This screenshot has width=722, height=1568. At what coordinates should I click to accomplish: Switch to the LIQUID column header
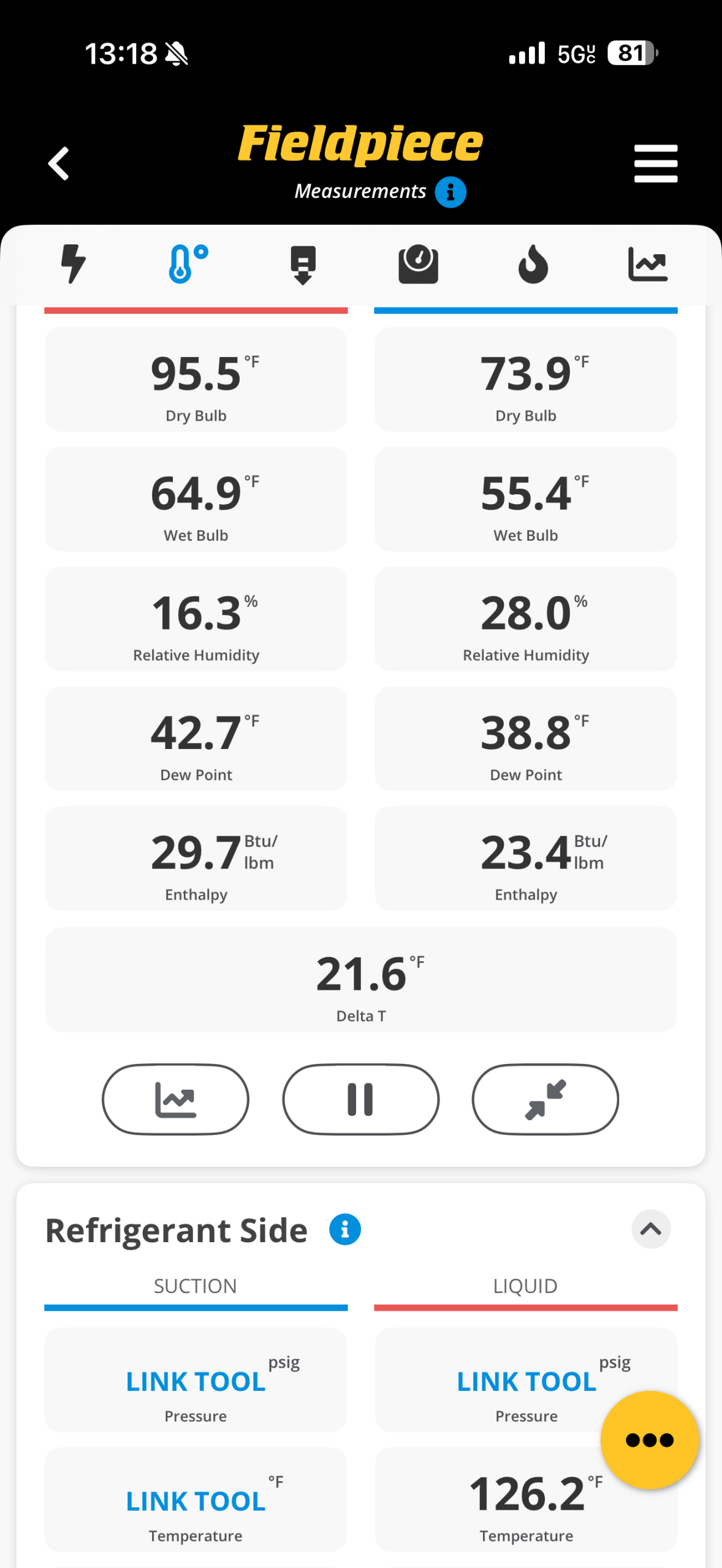tap(526, 1286)
